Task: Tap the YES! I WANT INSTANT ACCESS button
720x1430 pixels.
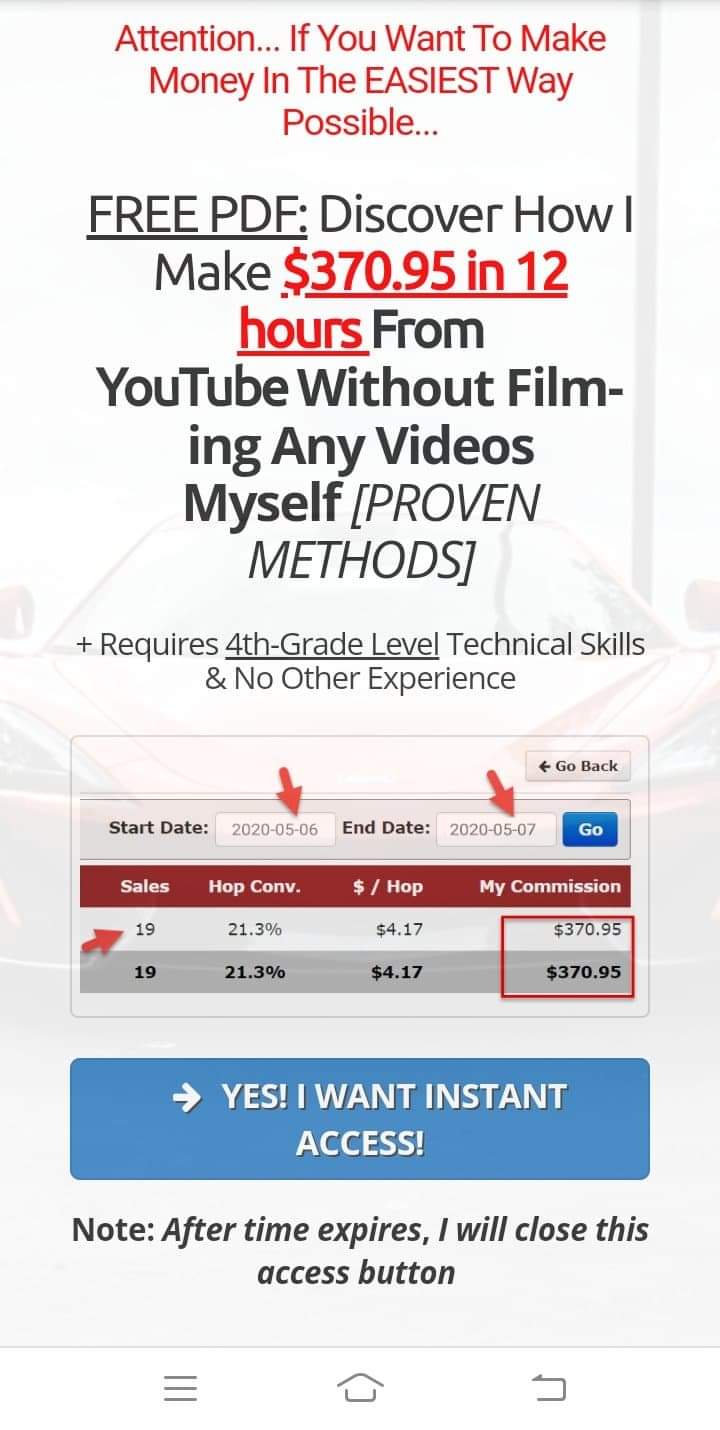Action: click(x=360, y=1119)
